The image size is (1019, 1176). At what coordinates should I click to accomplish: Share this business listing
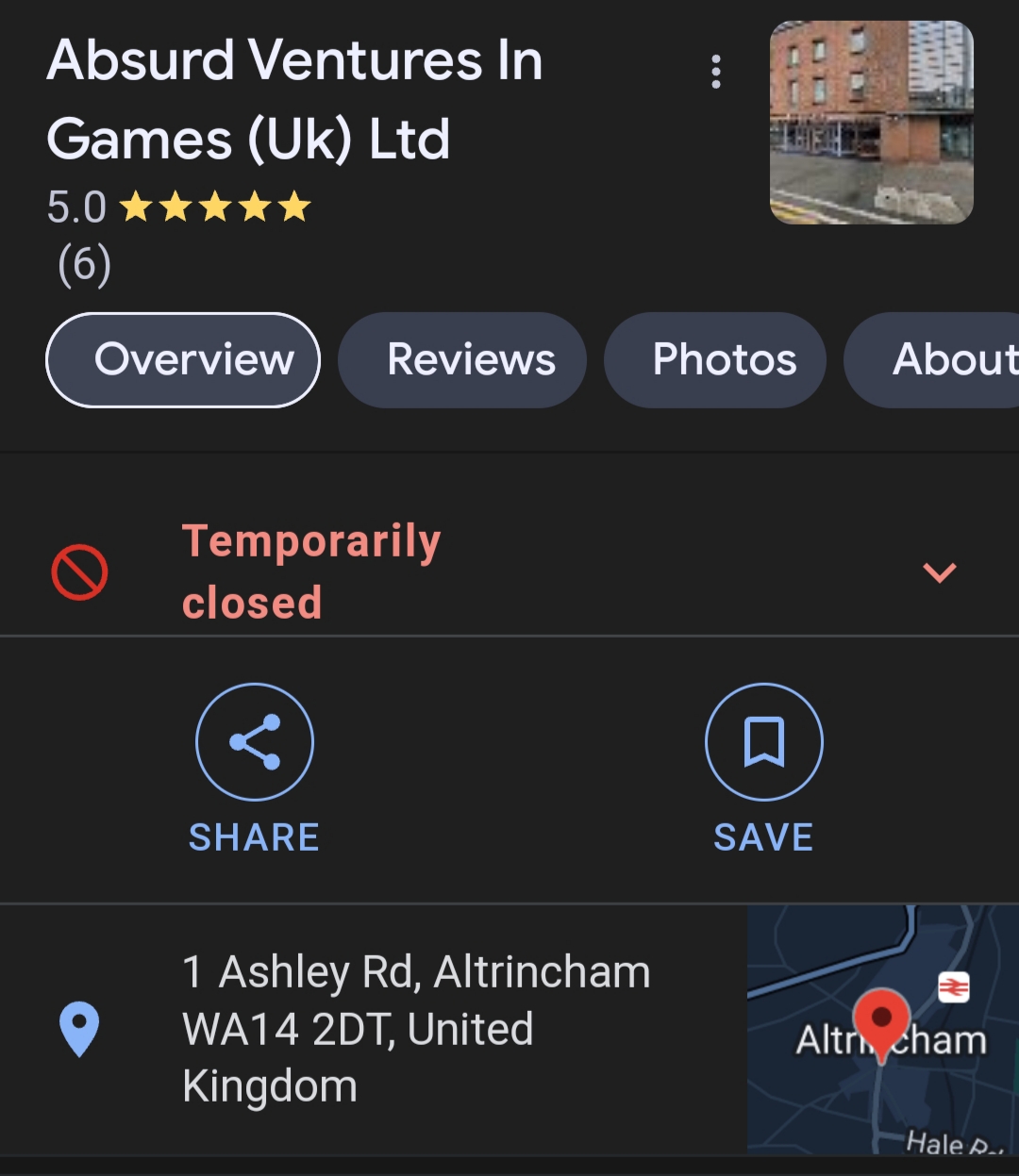pyautogui.click(x=255, y=743)
